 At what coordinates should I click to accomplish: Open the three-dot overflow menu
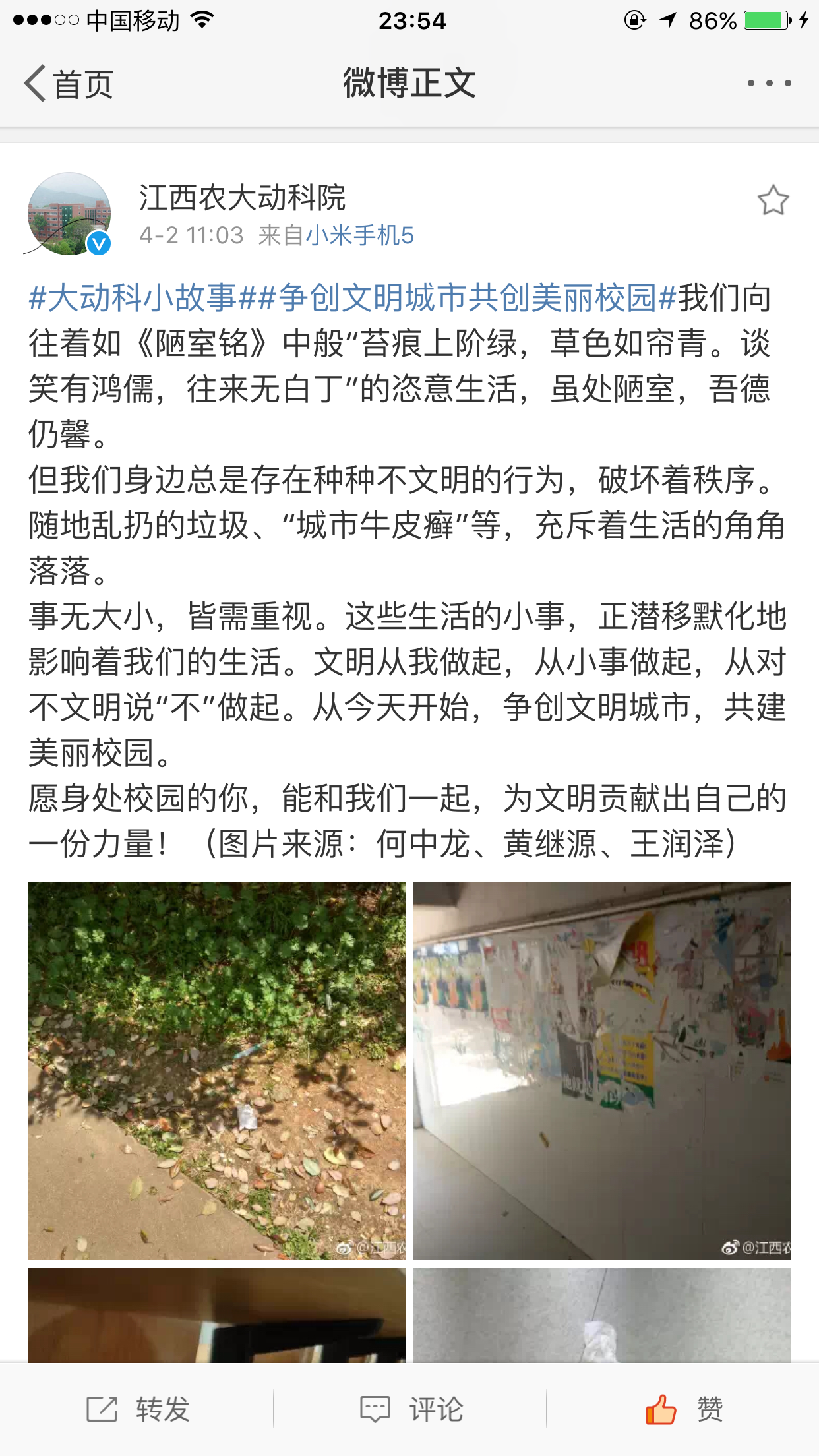(x=769, y=84)
